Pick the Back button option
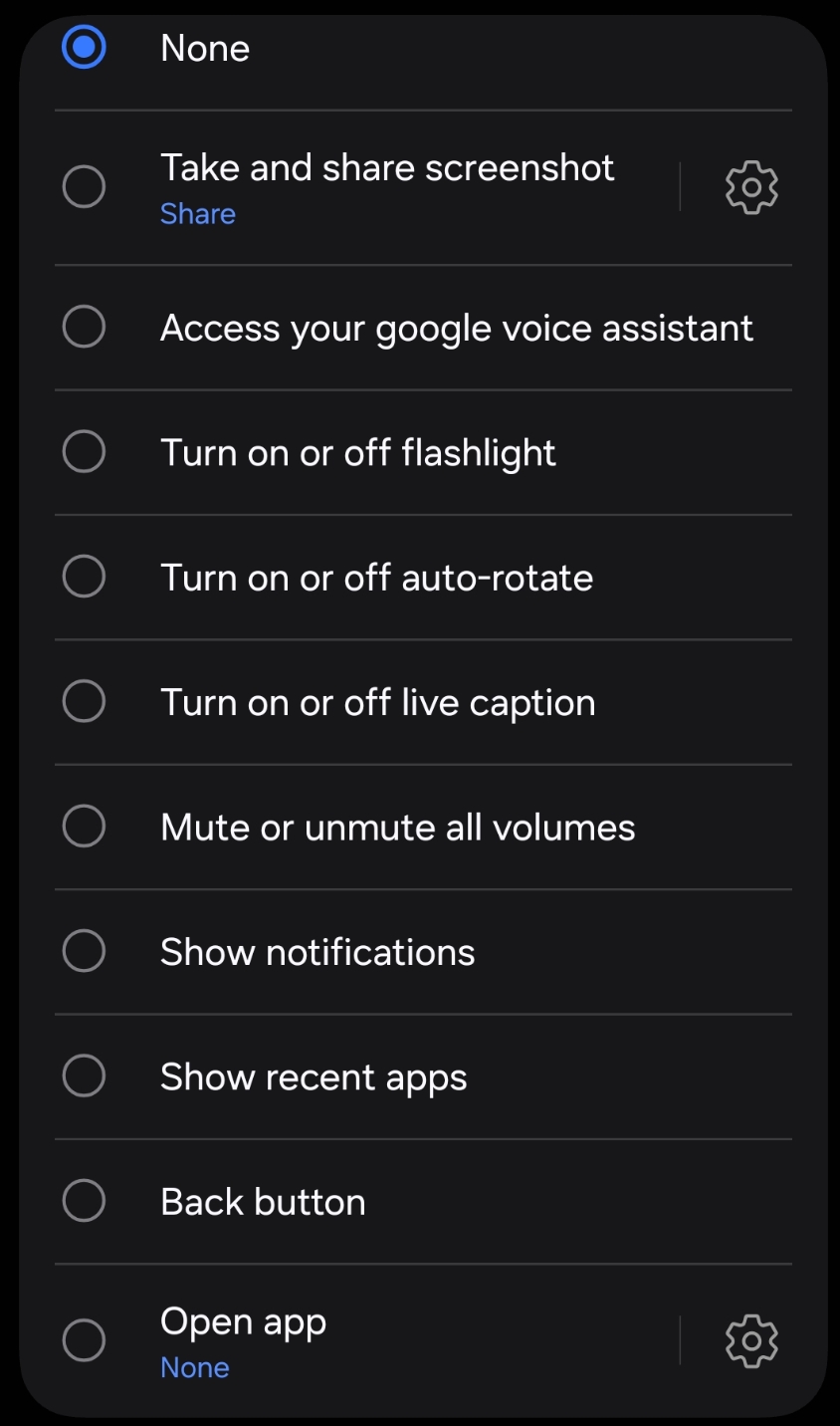 (x=84, y=1201)
